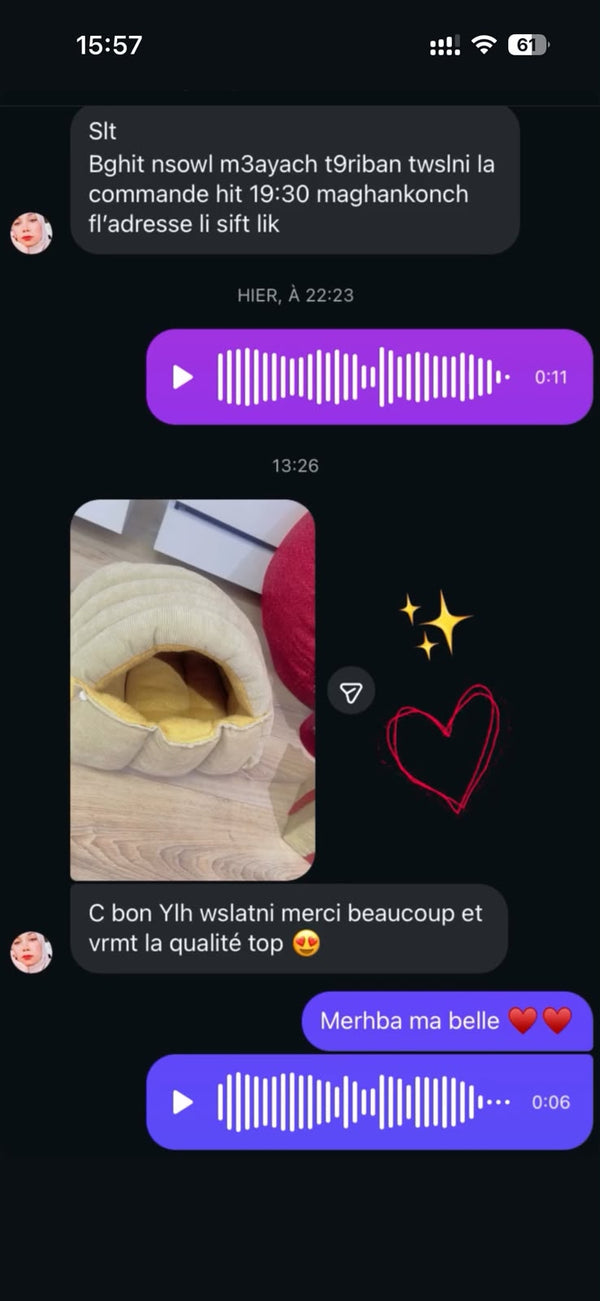Play the 0:06 voice message

[x=183, y=1102]
